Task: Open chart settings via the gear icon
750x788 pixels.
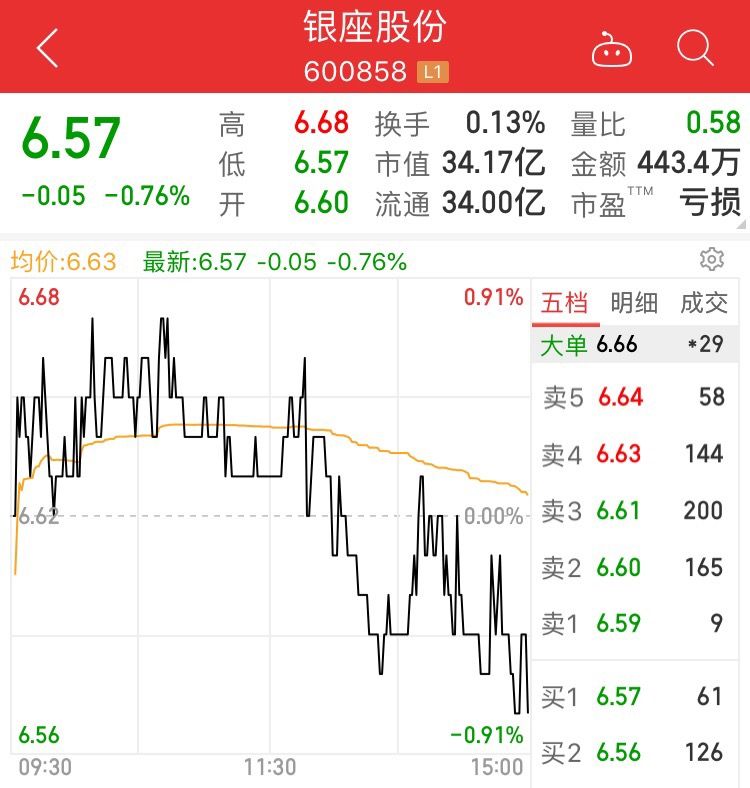Action: pyautogui.click(x=713, y=258)
